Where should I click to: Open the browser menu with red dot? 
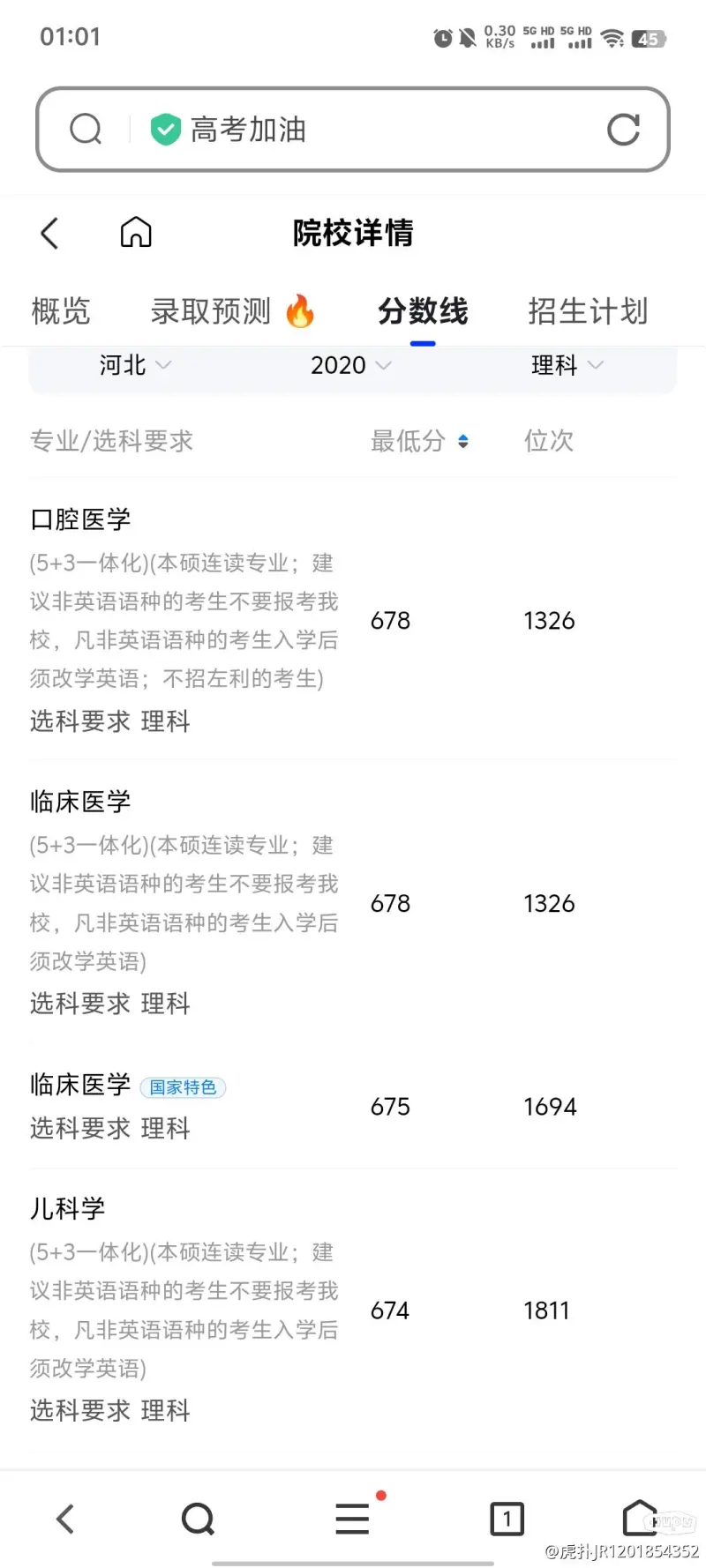pyautogui.click(x=353, y=1518)
